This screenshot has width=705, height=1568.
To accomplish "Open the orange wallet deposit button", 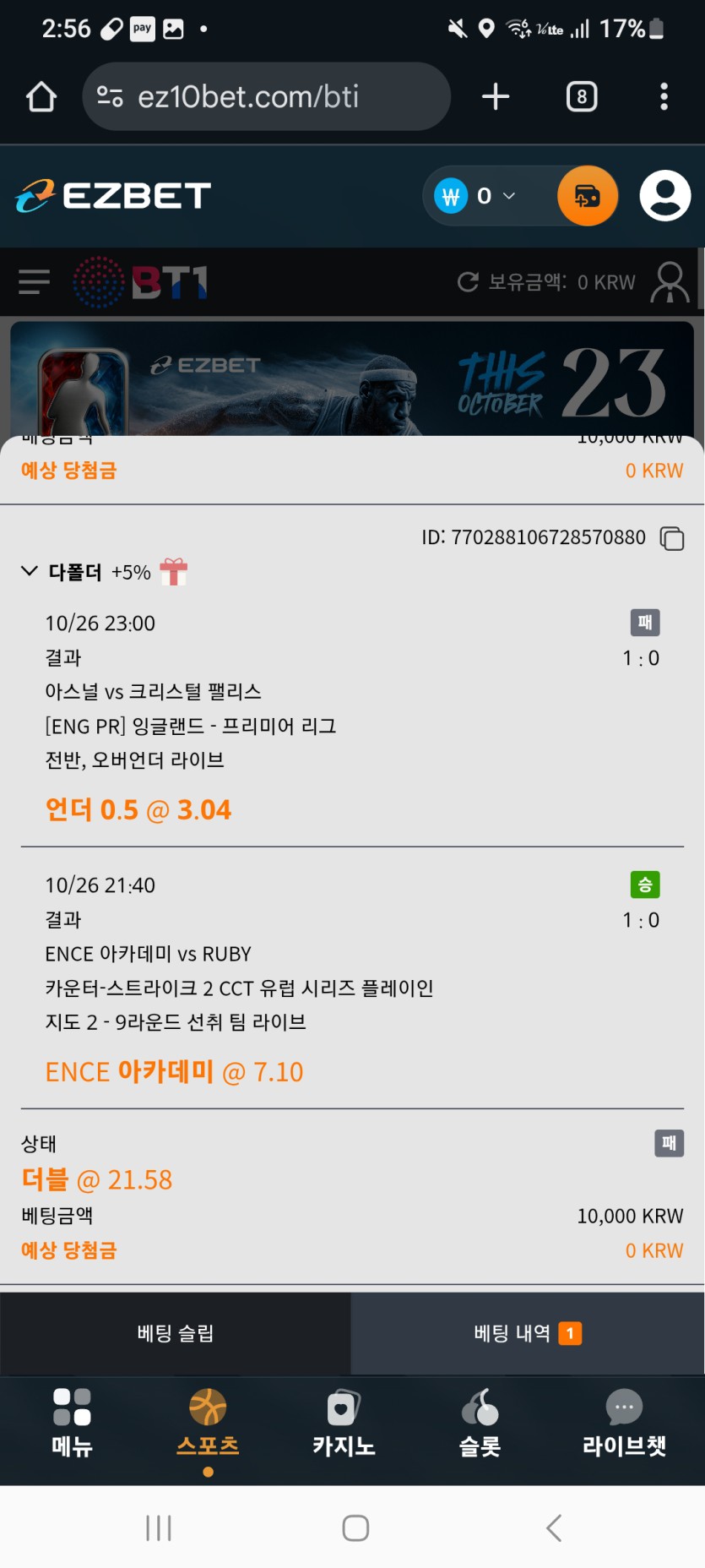I will click(x=587, y=196).
